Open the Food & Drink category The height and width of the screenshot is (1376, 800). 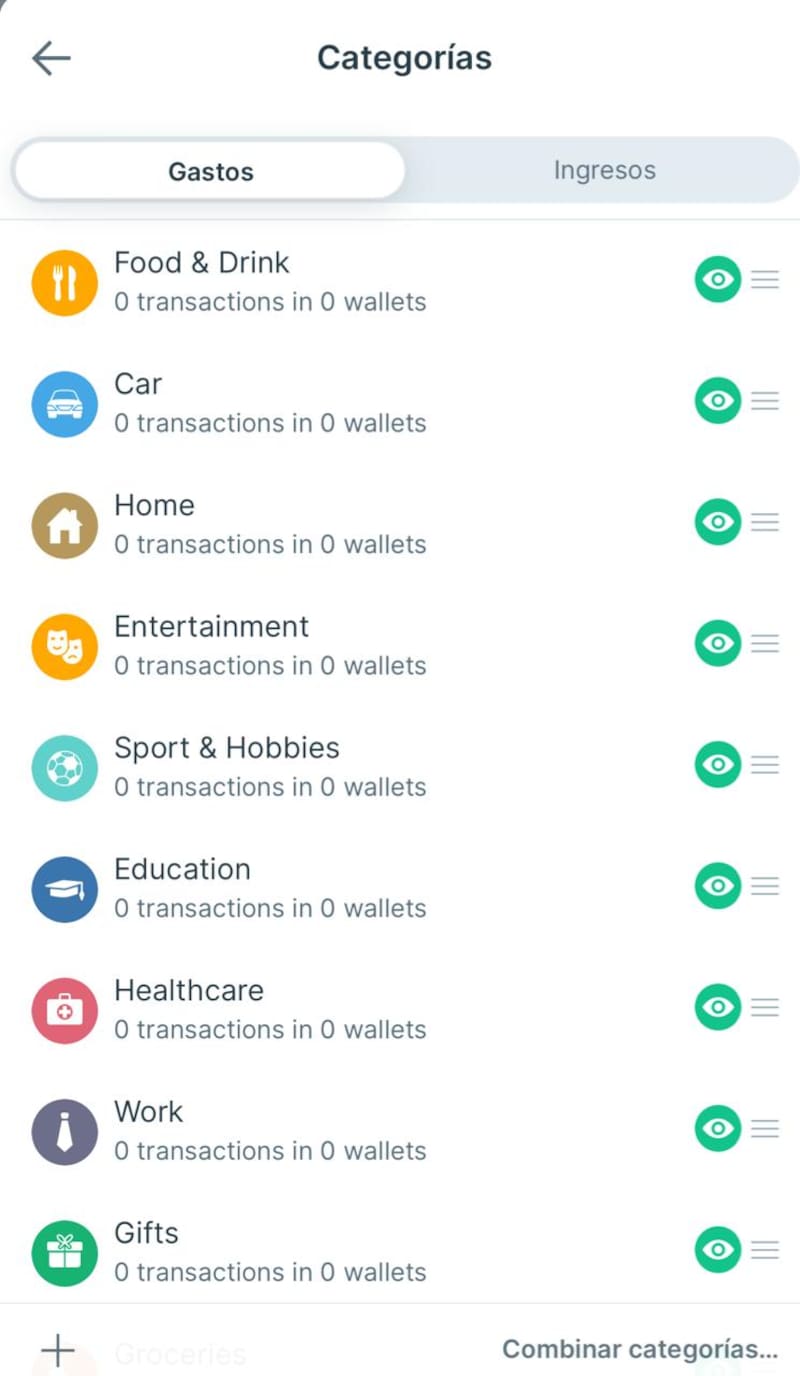coord(270,281)
